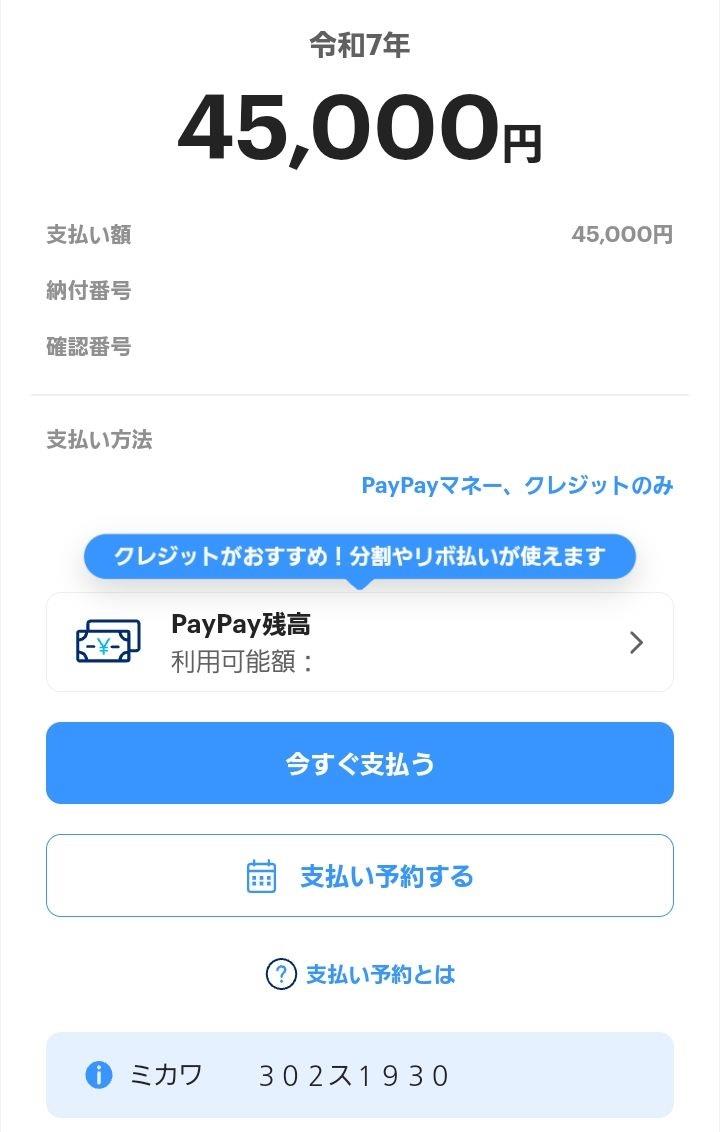
Task: Open the PayPay残高 payment method row
Action: click(359, 642)
